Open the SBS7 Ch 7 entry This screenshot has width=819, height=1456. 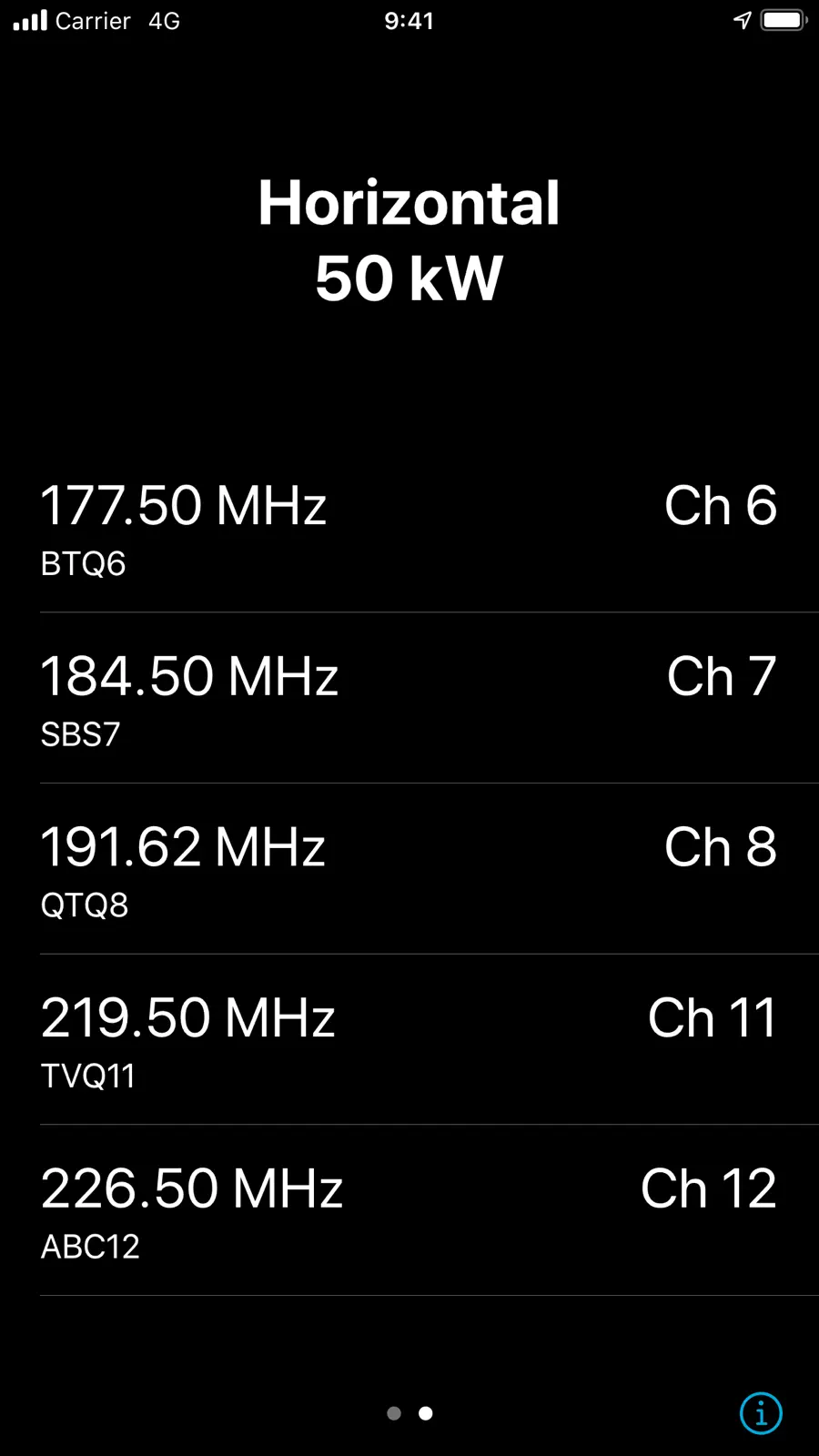[x=409, y=698]
